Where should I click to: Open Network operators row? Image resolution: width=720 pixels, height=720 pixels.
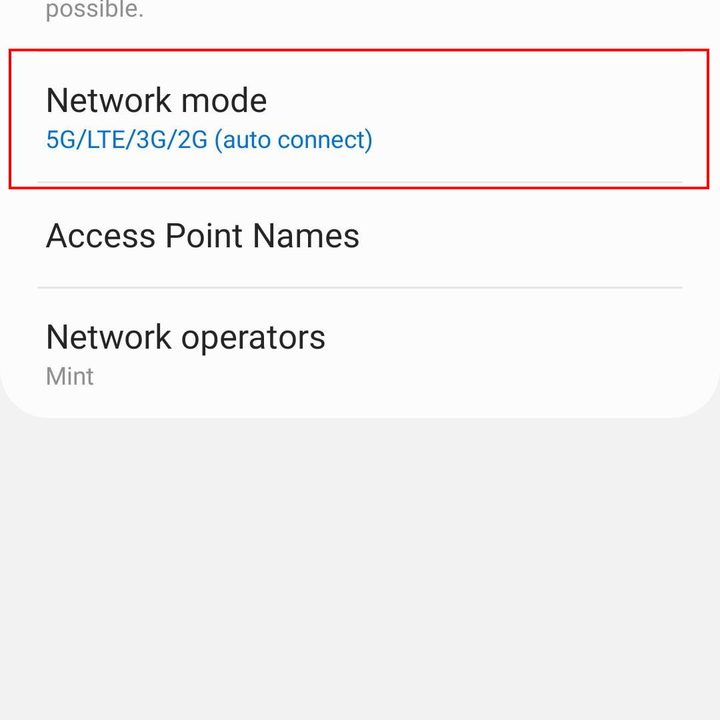pos(360,353)
